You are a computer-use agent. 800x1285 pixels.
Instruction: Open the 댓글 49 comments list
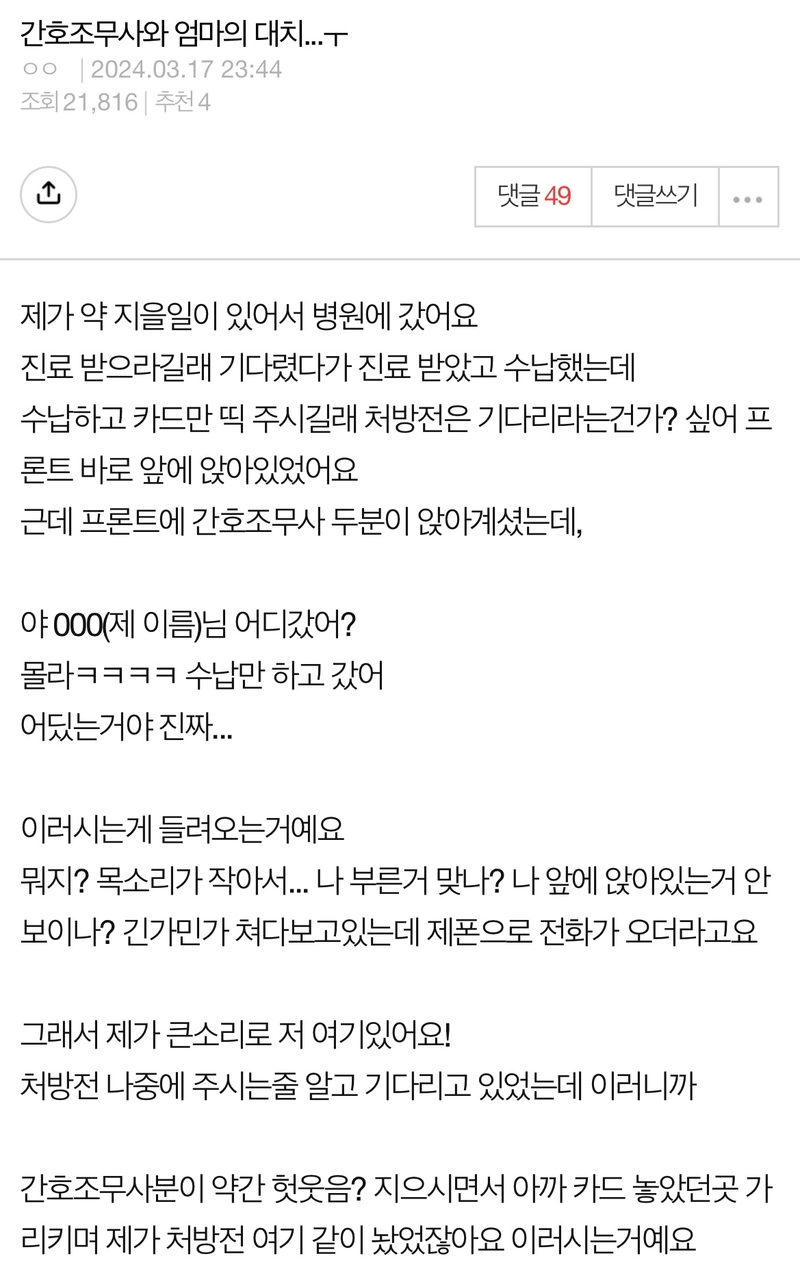(x=534, y=196)
